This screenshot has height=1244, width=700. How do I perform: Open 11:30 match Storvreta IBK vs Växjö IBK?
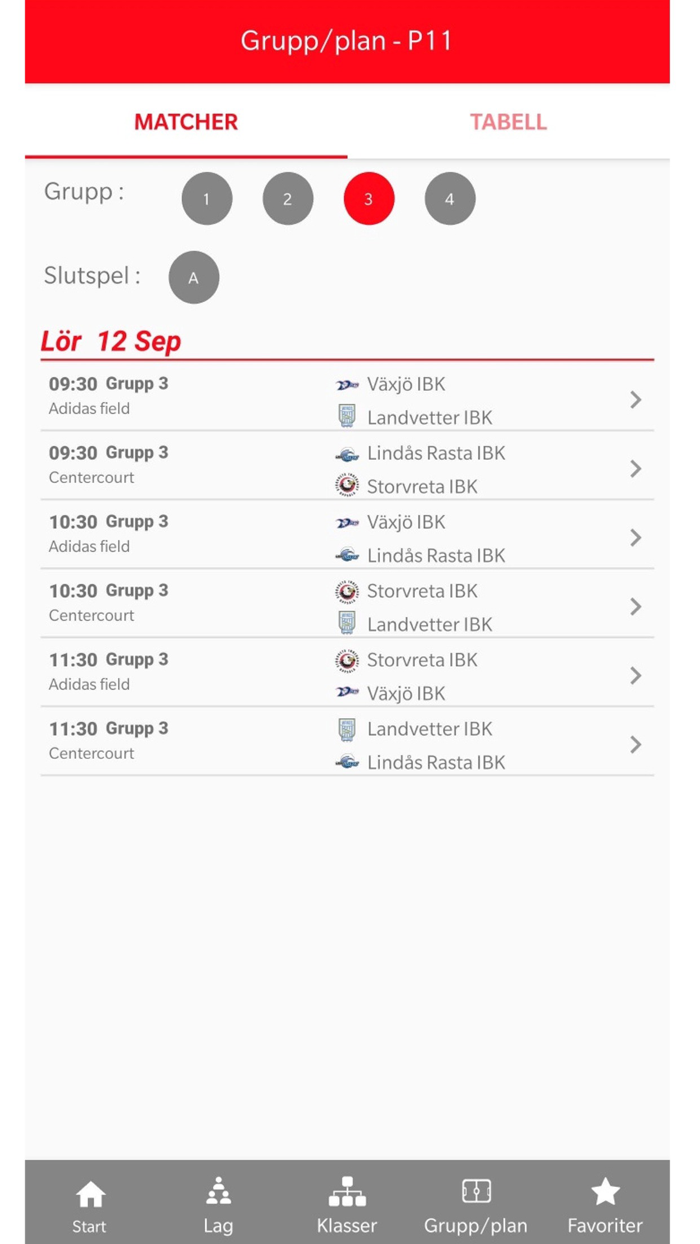(347, 674)
